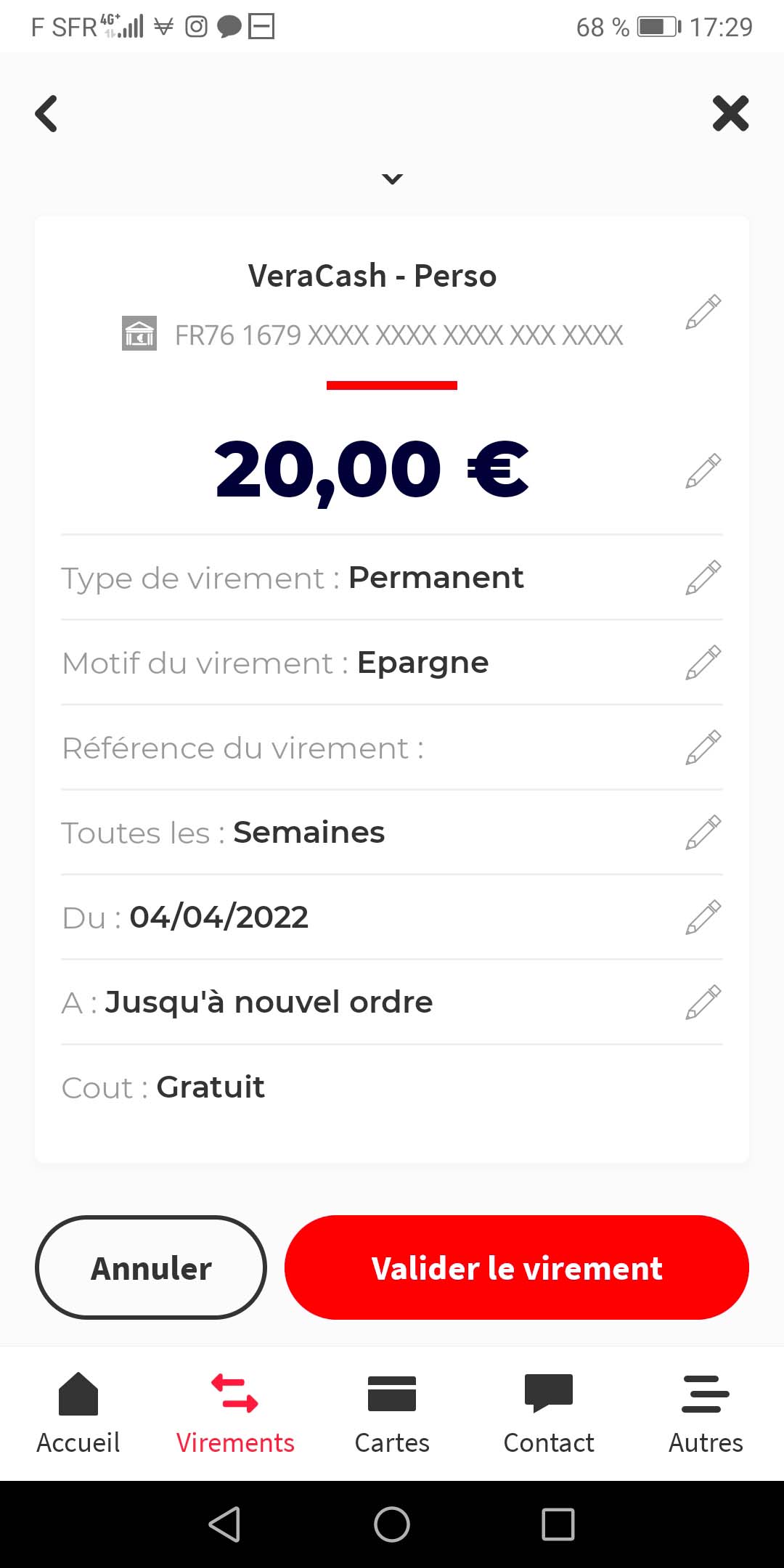
Task: Tap Annuler to cancel the transfer
Action: click(151, 1267)
